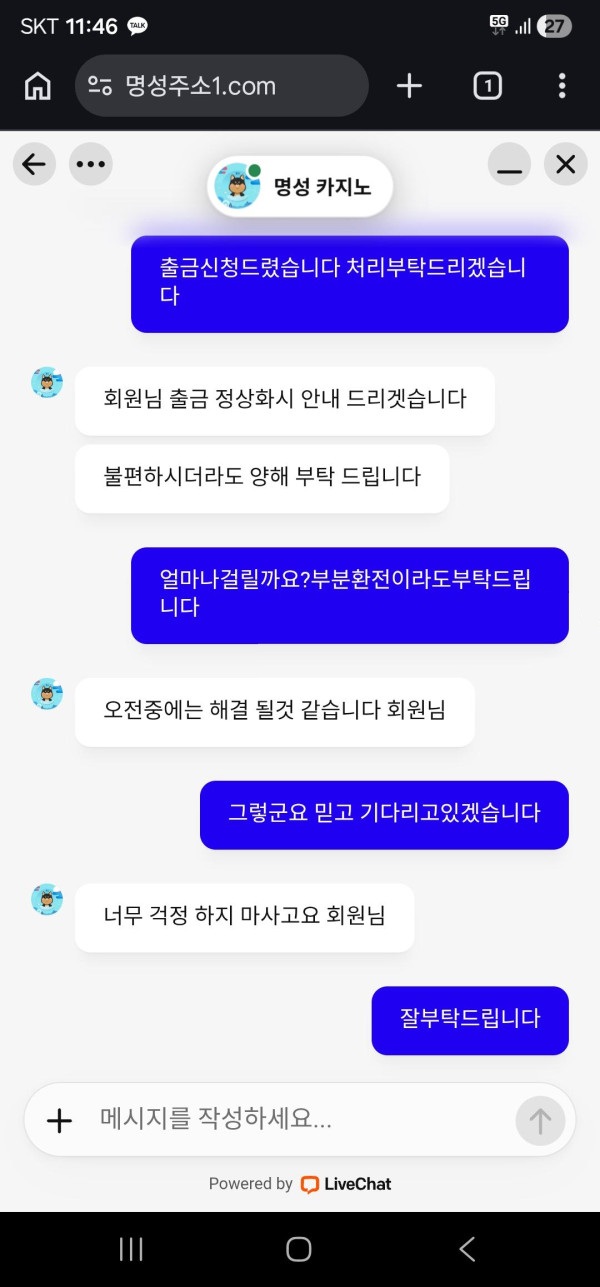This screenshot has width=600, height=1287.
Task: Go to the browser home page
Action: [38, 86]
